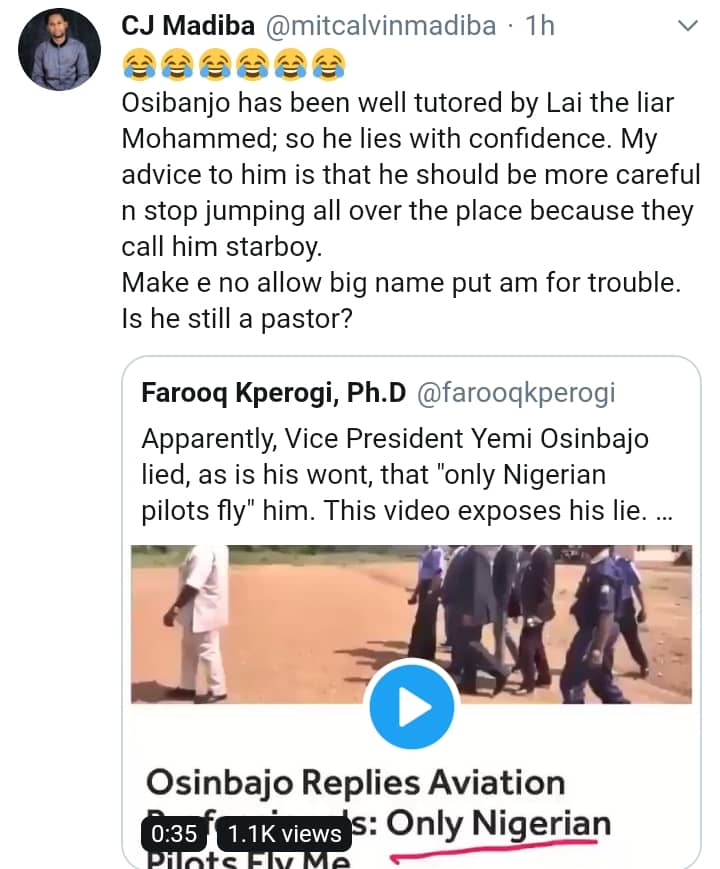
Task: Play the embedded Osinbajo video
Action: [x=411, y=707]
